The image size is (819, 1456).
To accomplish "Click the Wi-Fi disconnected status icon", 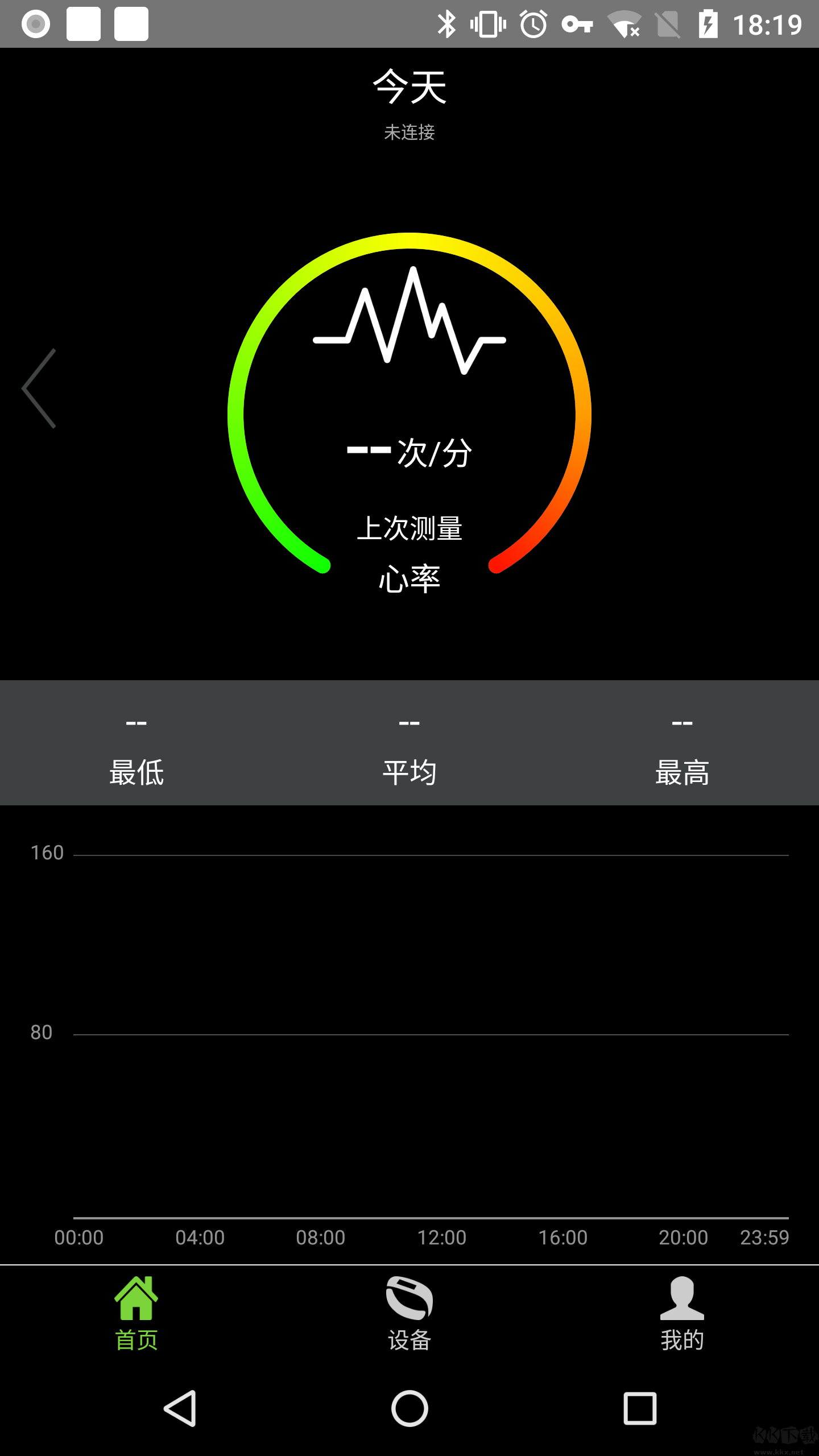I will click(624, 24).
